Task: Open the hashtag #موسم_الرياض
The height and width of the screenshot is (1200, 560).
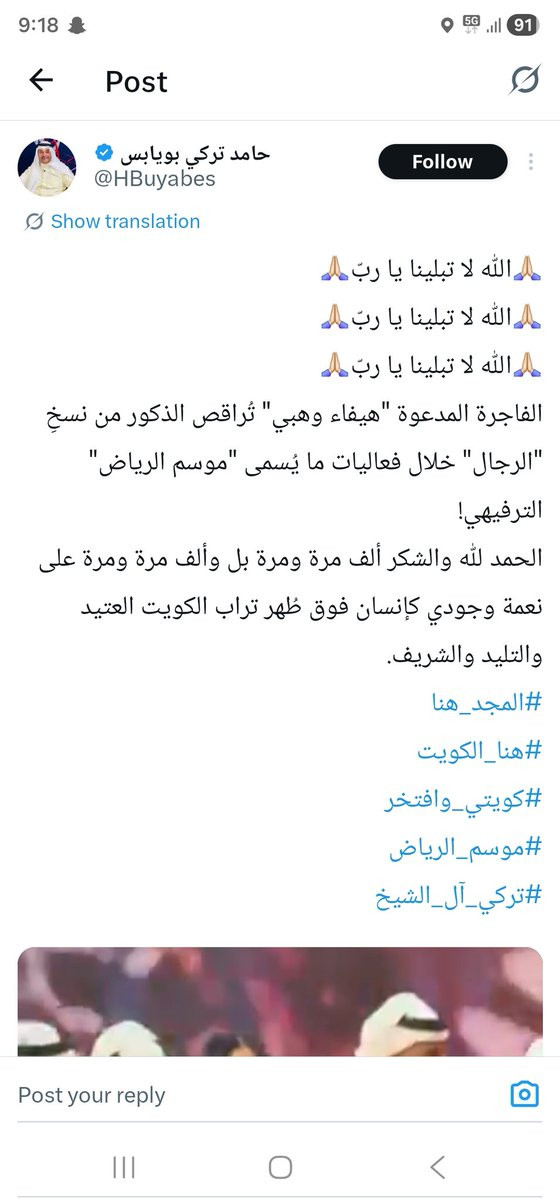Action: point(466,847)
